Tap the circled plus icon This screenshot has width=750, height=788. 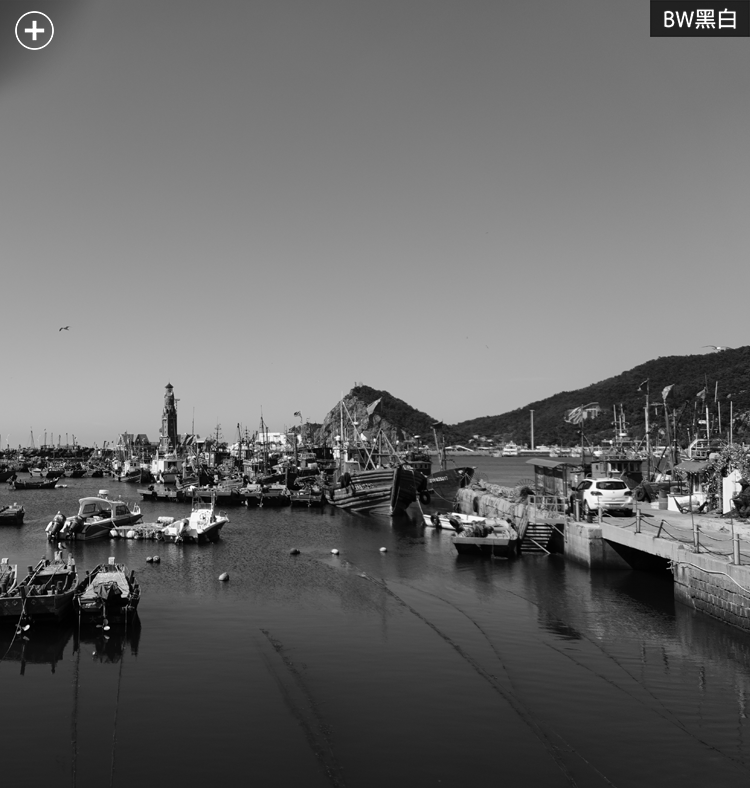click(34, 31)
